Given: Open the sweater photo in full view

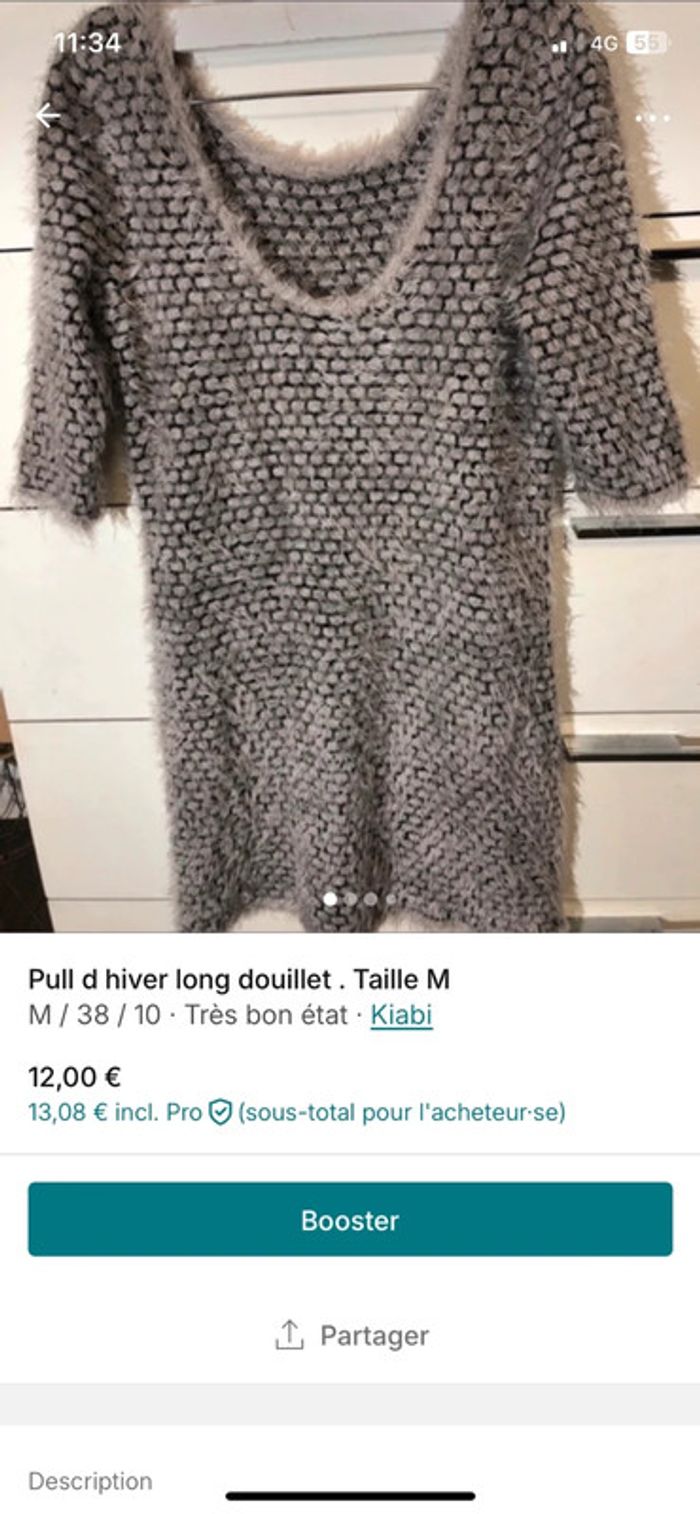Looking at the screenshot, I should pyautogui.click(x=350, y=500).
